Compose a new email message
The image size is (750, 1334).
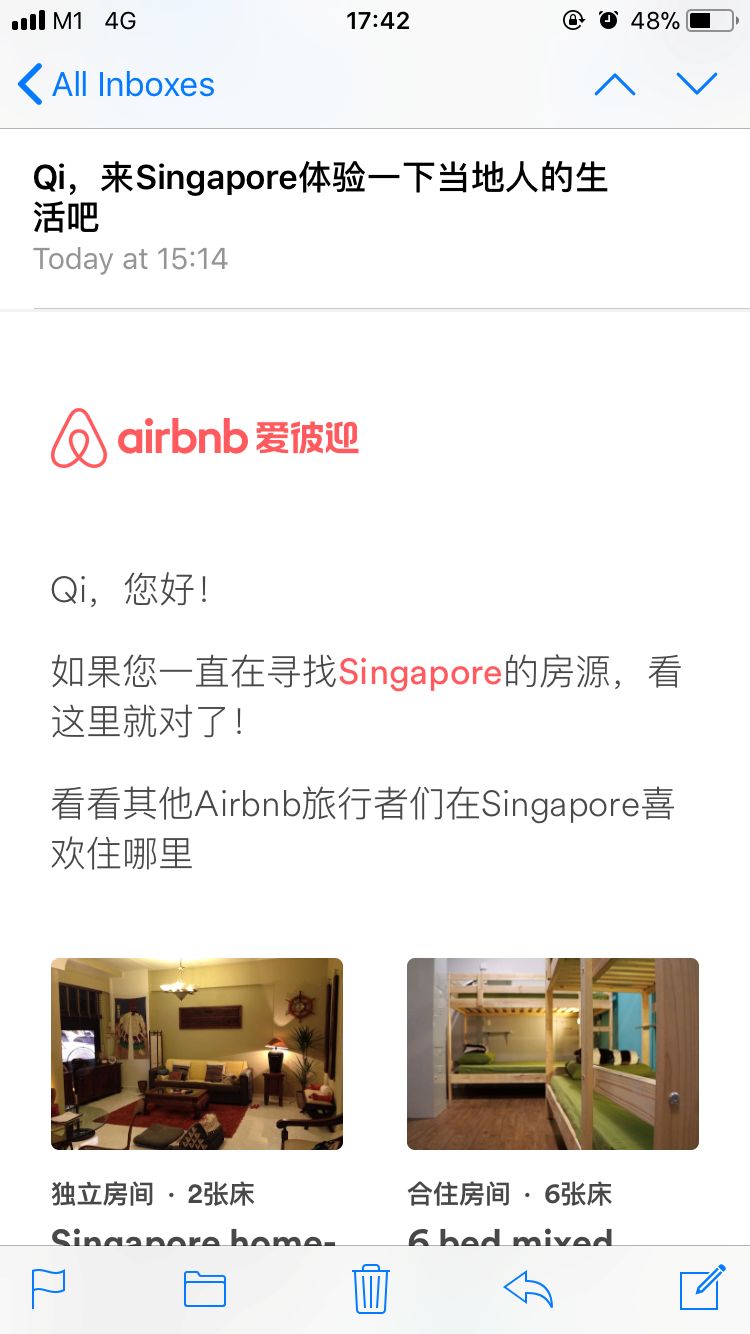pos(701,1288)
